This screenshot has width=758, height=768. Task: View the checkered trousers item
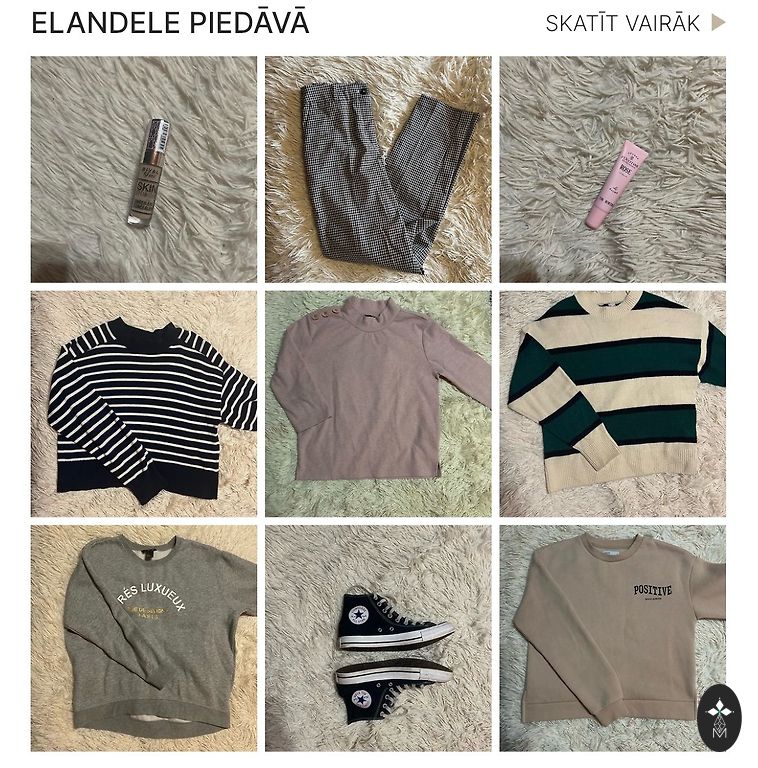click(x=378, y=169)
